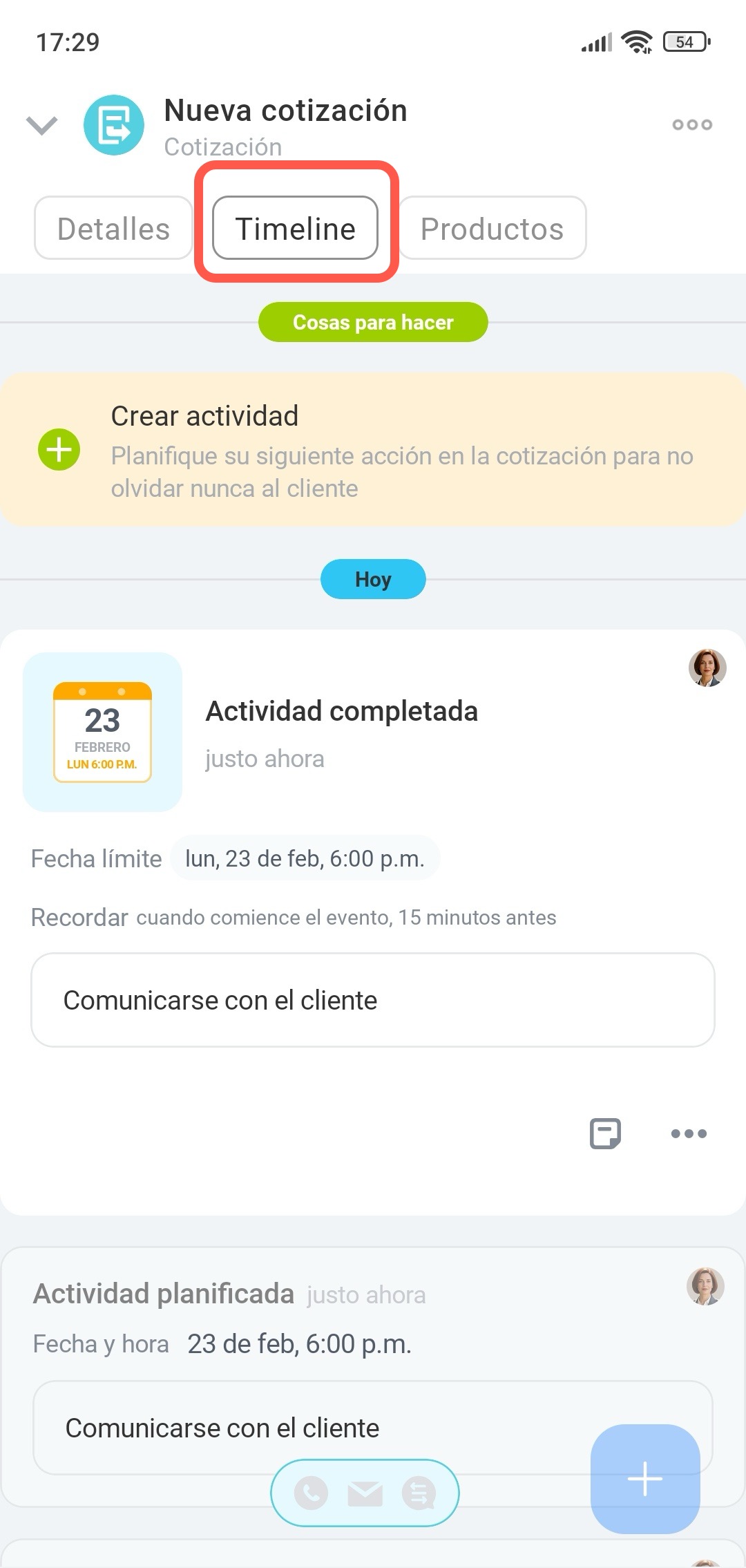Screen dimensions: 746x1568
Task: Switch to the Productos tab
Action: [492, 229]
